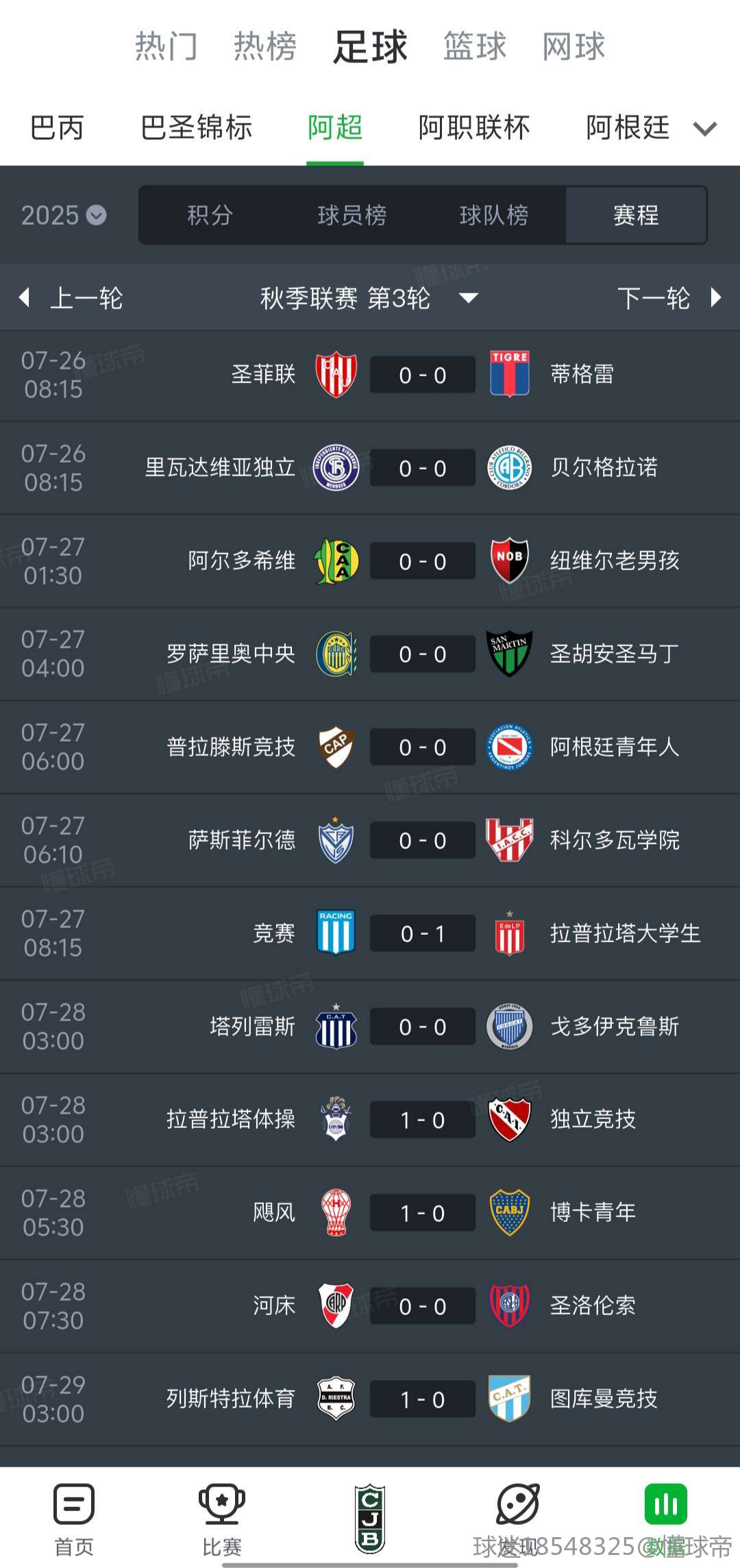Select the 巴圣锦标 league tab
The width and height of the screenshot is (740, 1568).
click(197, 128)
